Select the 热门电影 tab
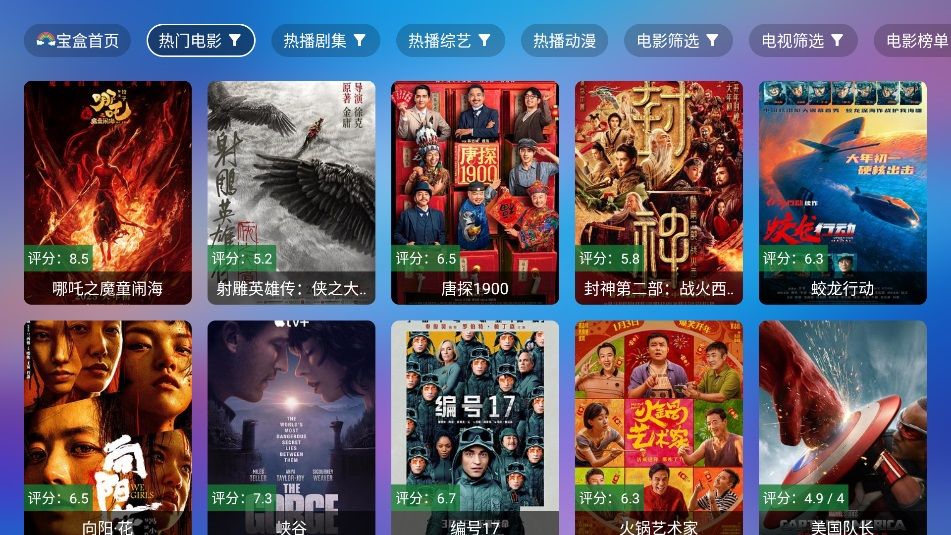This screenshot has width=951, height=535. [x=201, y=41]
